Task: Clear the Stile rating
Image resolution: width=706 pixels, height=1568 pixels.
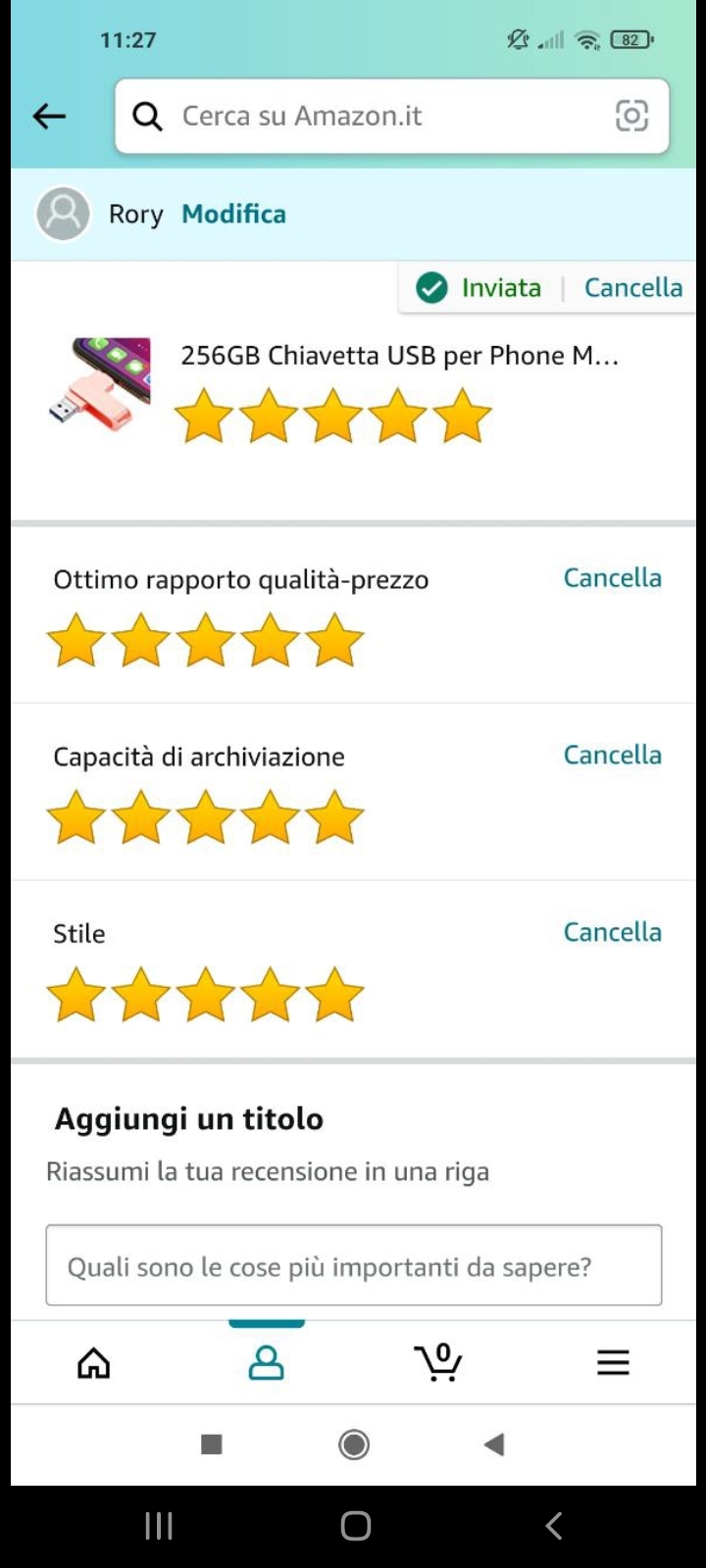Action: pyautogui.click(x=612, y=932)
